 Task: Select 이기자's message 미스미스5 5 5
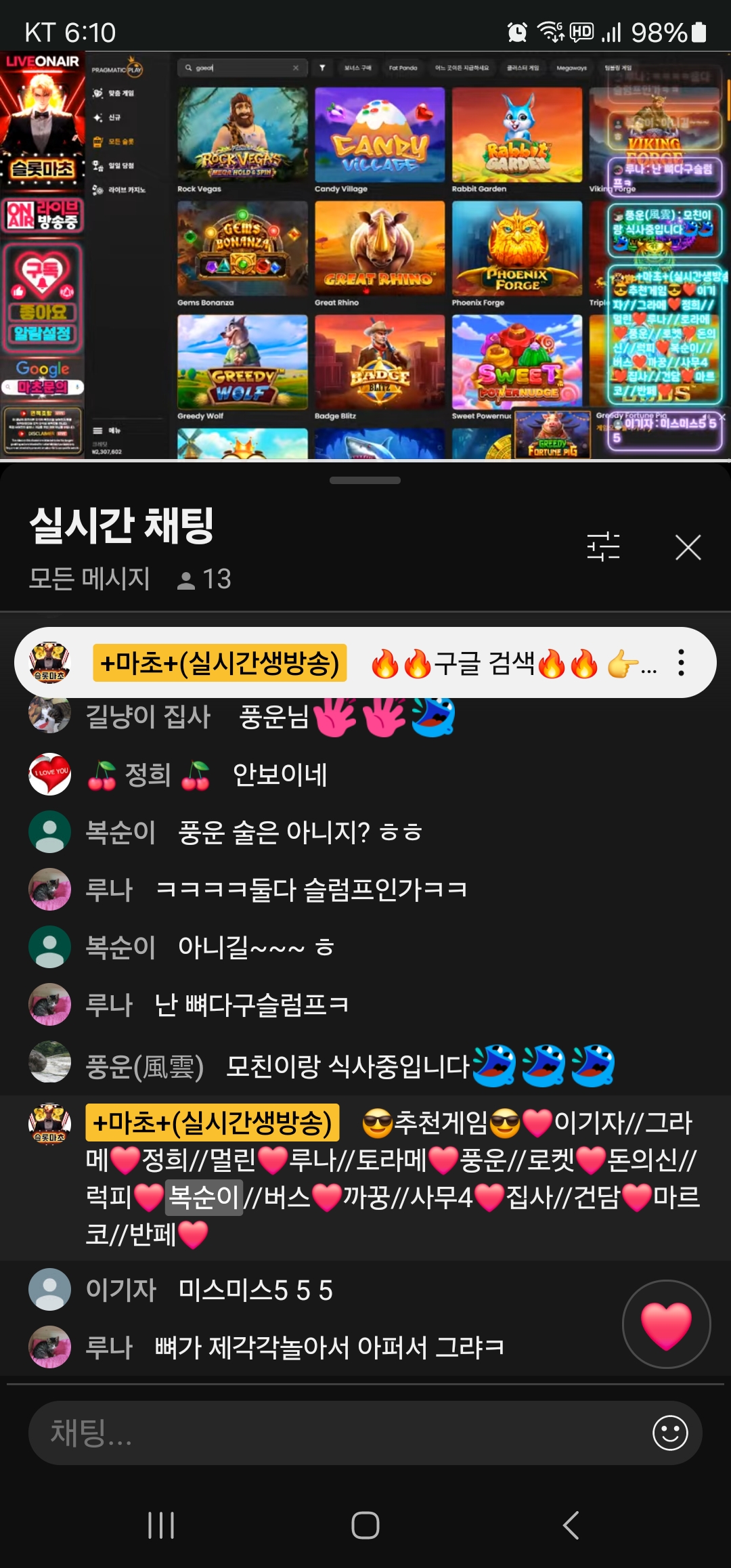[x=254, y=1290]
